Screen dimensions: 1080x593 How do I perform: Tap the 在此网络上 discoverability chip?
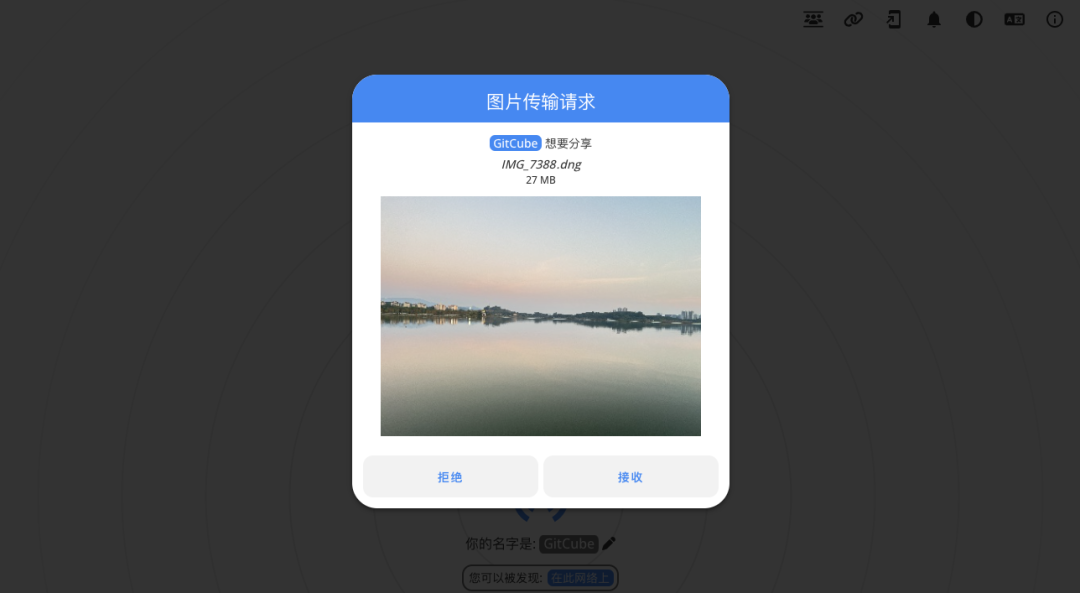(580, 578)
